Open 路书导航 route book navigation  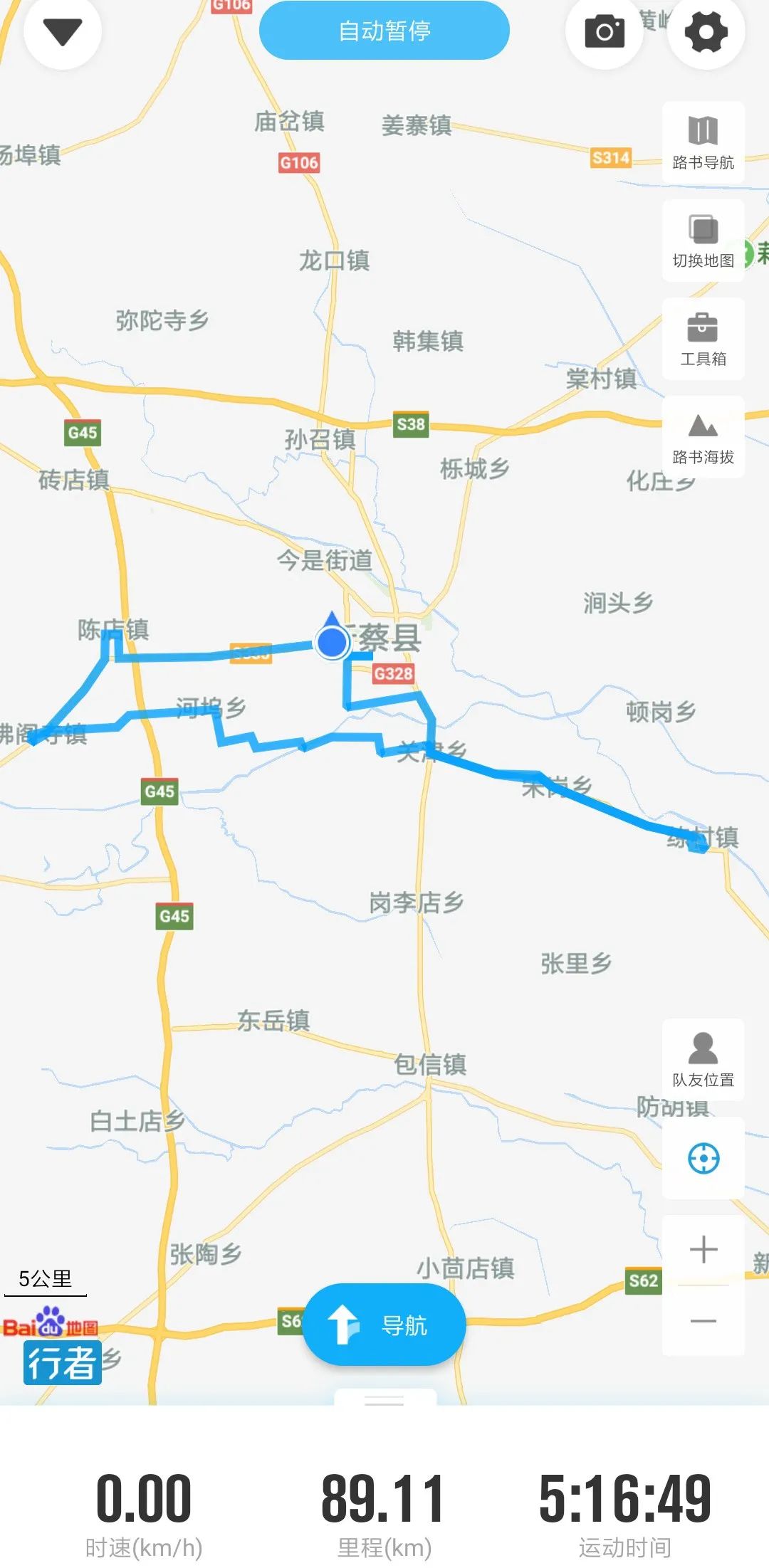(703, 142)
